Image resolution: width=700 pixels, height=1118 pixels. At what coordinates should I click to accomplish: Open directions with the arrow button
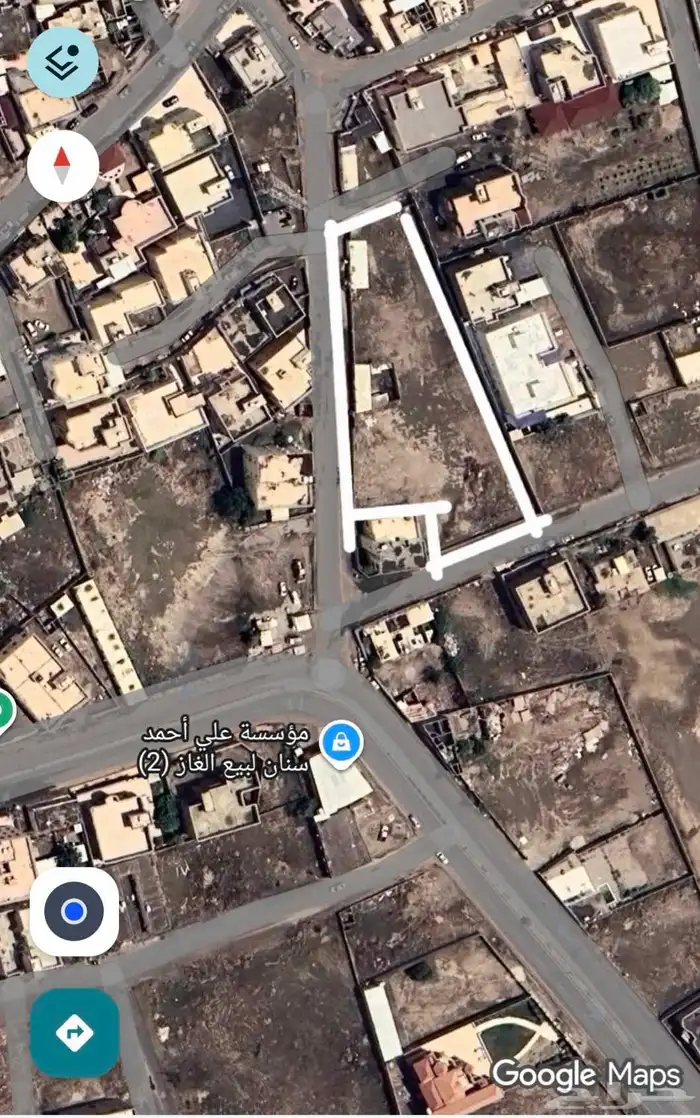tap(74, 1032)
